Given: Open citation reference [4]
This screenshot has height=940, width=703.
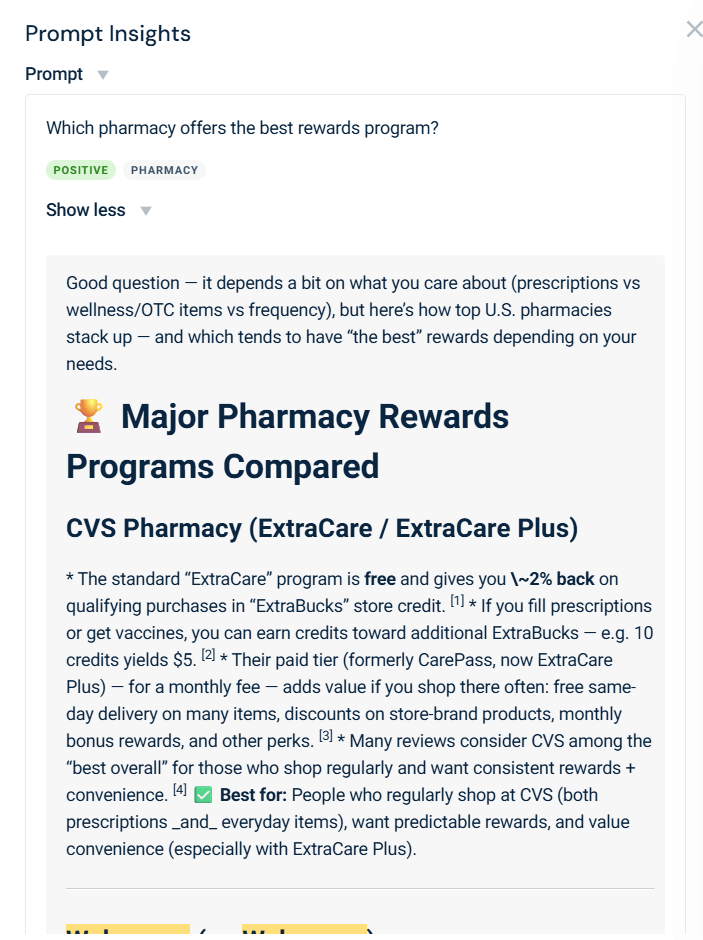Looking at the screenshot, I should tap(180, 790).
